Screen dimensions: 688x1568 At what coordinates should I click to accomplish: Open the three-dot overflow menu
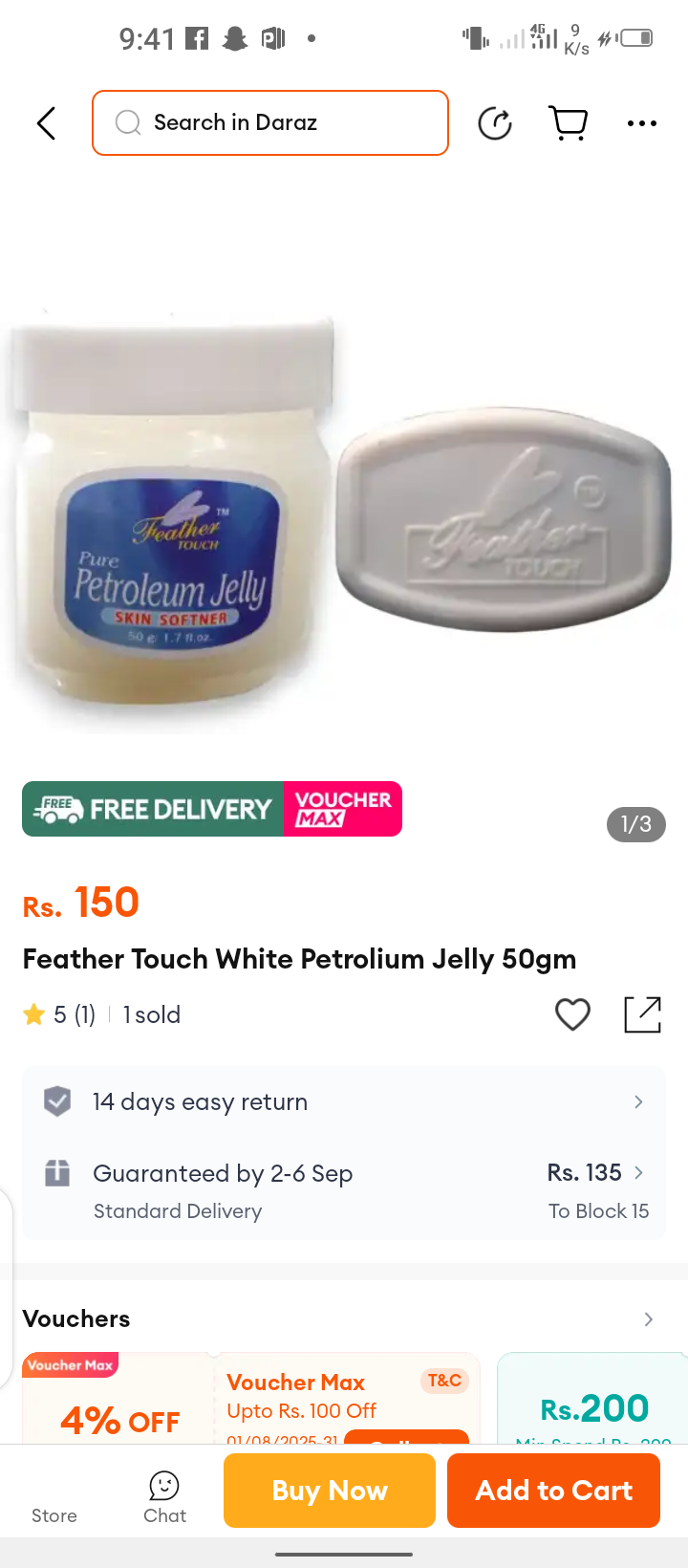point(641,123)
